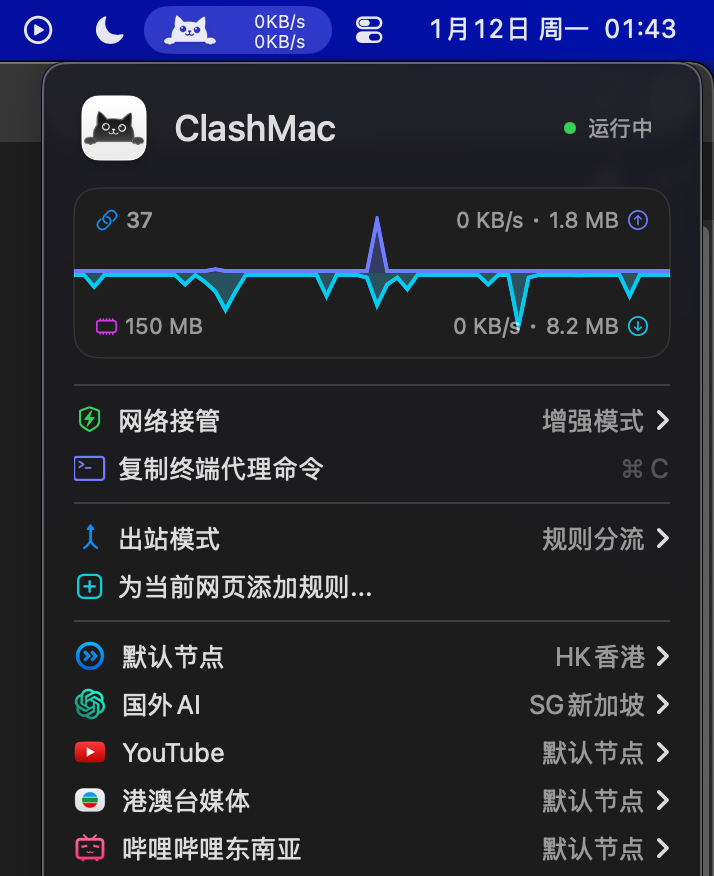Click the ClashMac cat menu bar item
Viewport: 714px width, 876px height.
(x=238, y=30)
